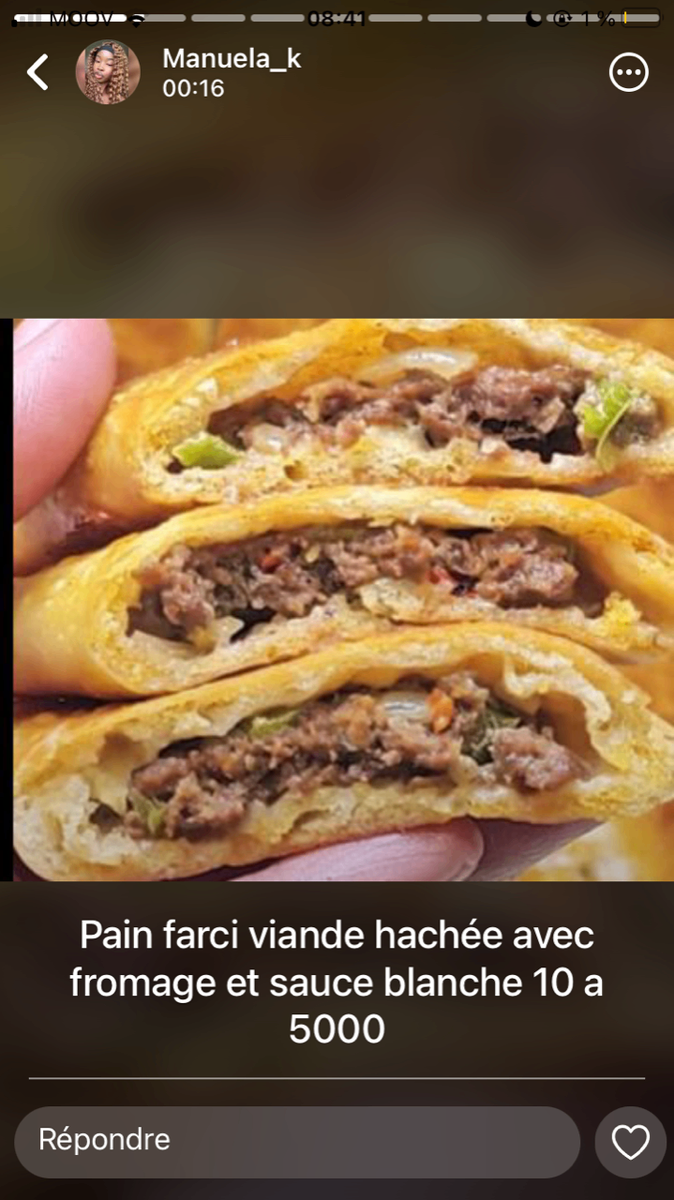Open Manuela_k's profile picture

[x=108, y=73]
